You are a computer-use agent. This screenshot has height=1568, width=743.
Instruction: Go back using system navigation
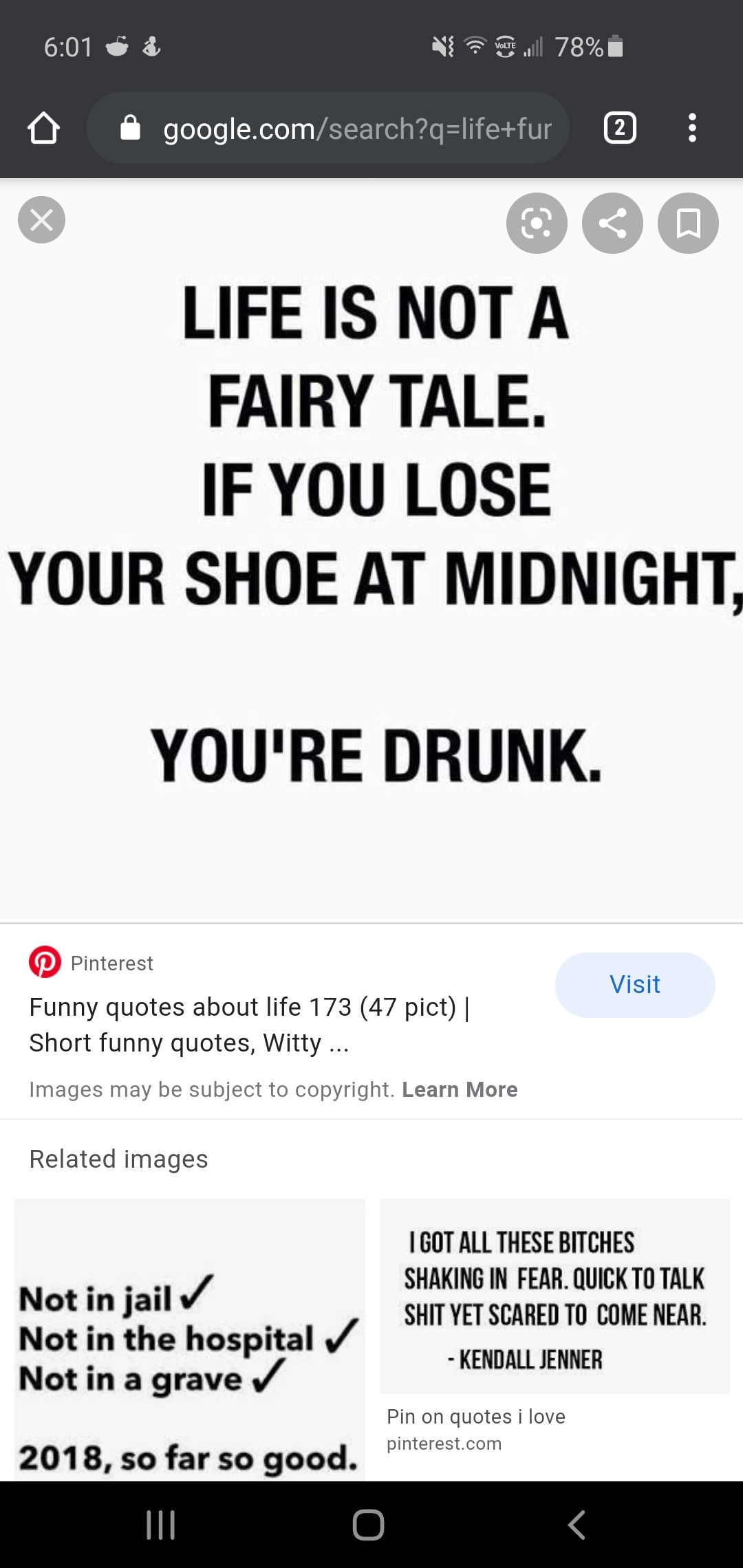coord(577,1525)
